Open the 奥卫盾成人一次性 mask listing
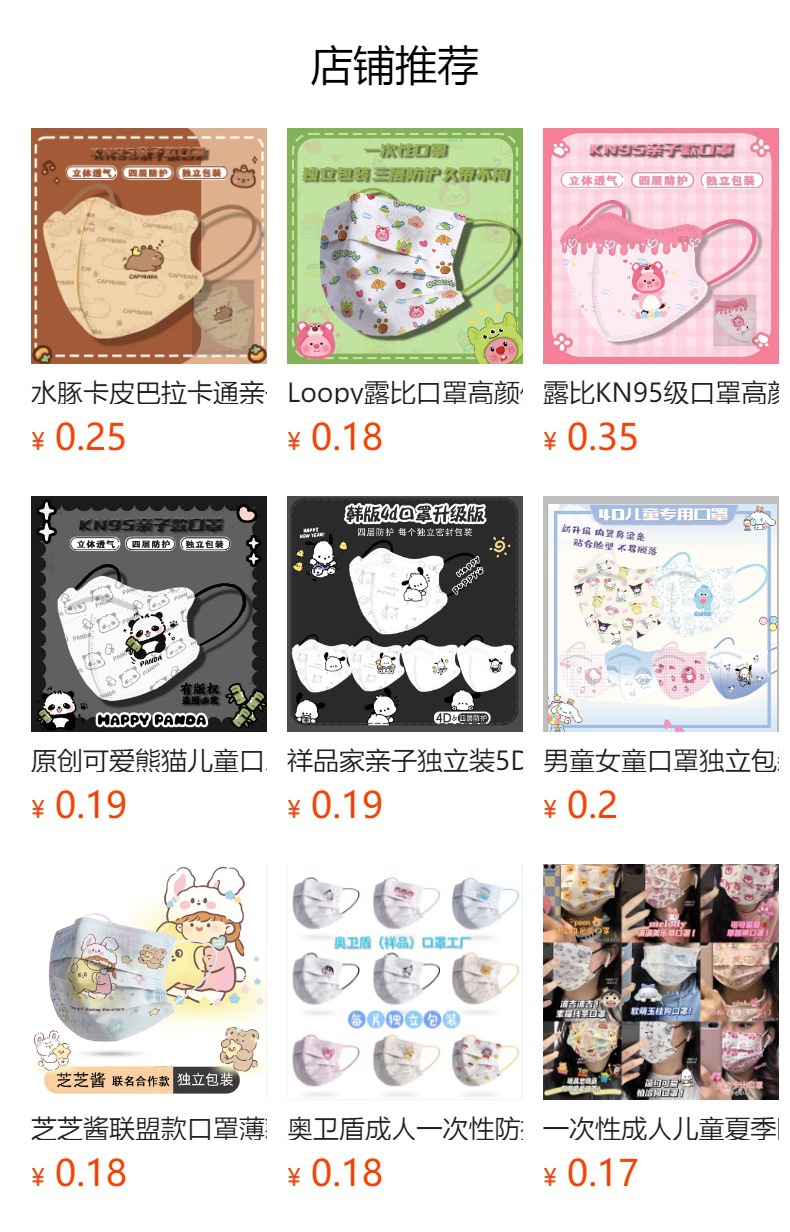This screenshot has height=1232, width=790. (404, 982)
